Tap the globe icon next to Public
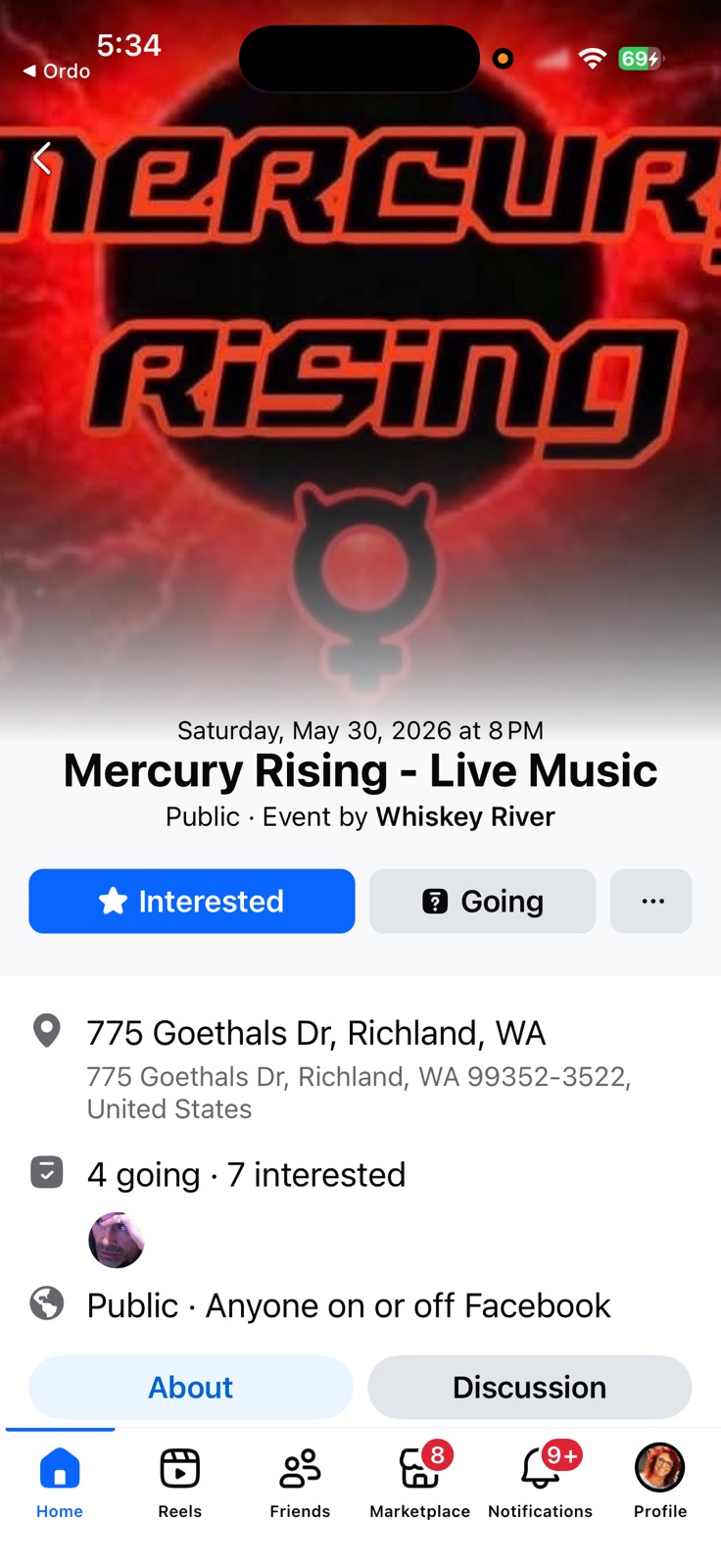This screenshot has height=1568, width=721. 46,1304
